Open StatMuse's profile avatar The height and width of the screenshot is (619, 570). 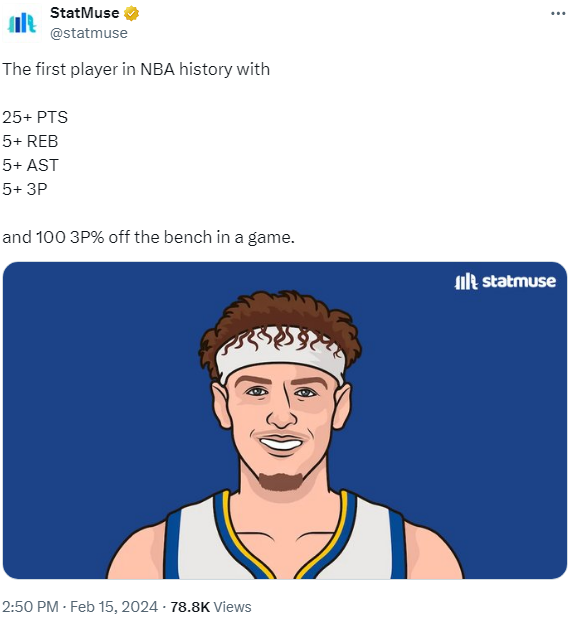22,23
